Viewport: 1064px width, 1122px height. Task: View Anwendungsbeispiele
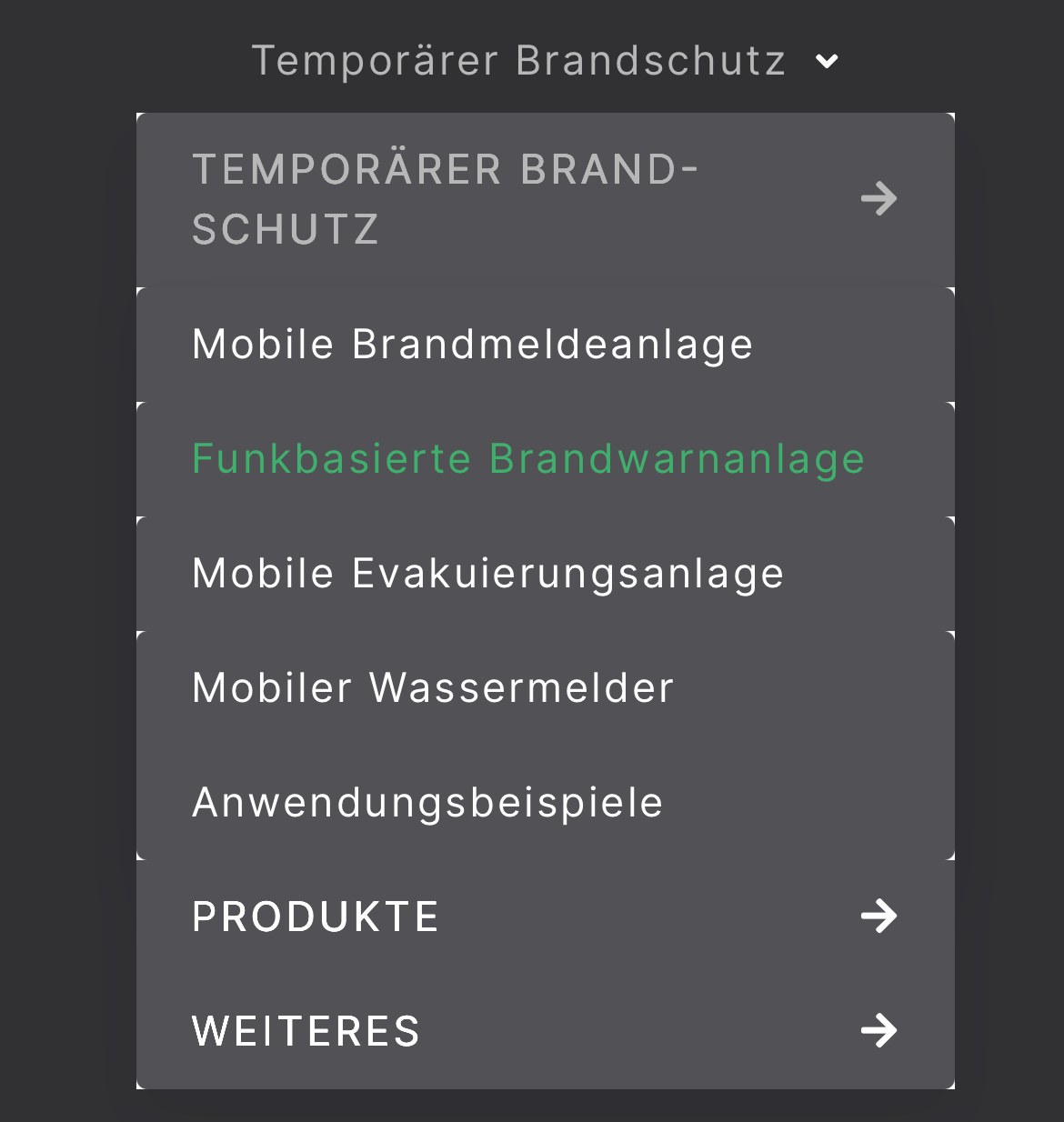pos(427,803)
